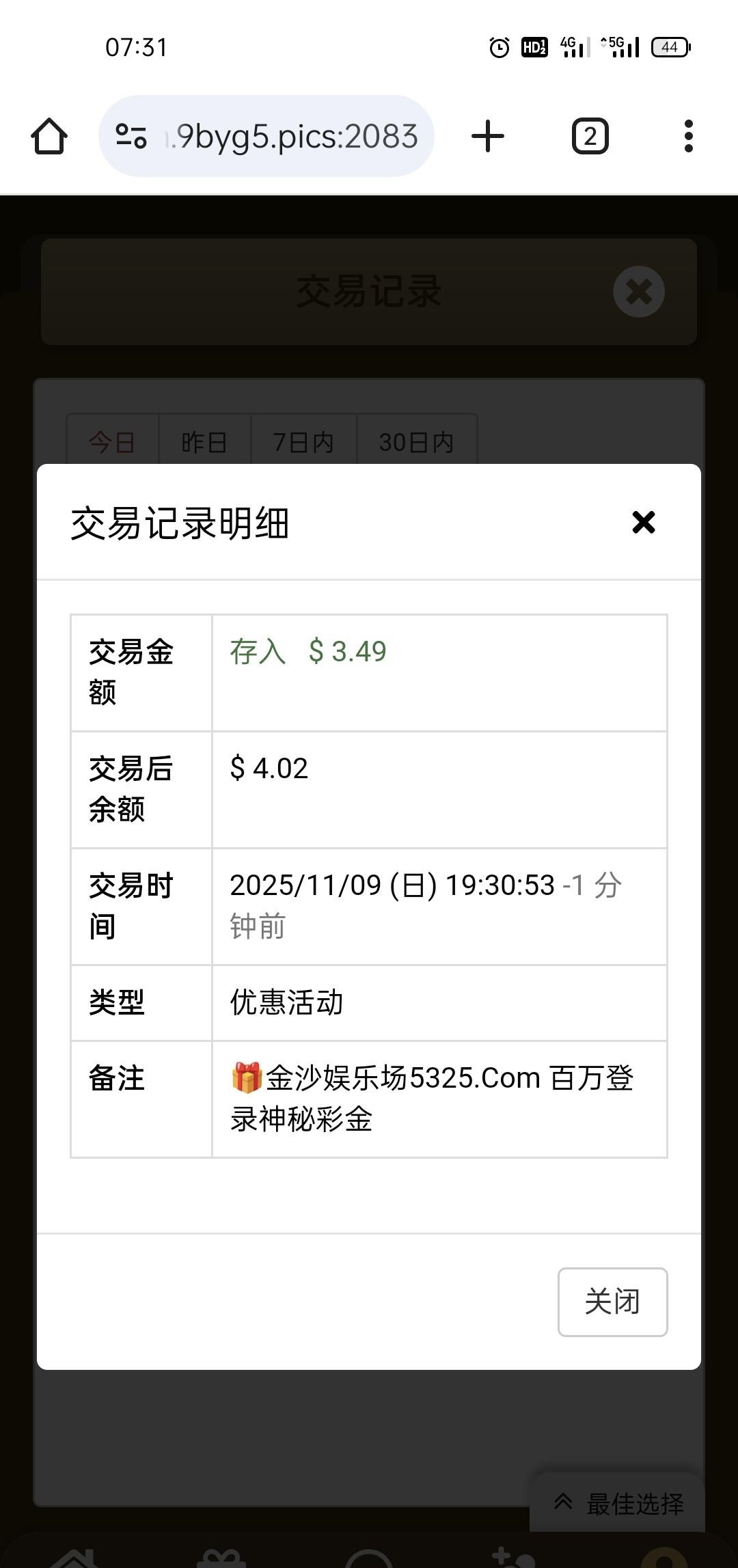Screen dimensions: 738x1568
Task: View the open tabs switcher
Action: tap(590, 136)
